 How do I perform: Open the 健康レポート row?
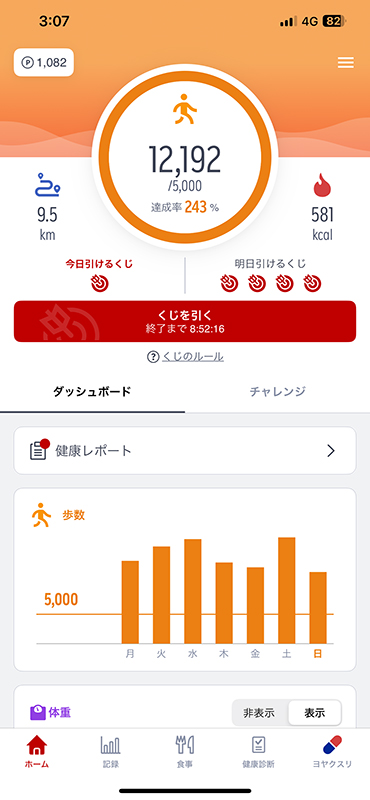(185, 451)
